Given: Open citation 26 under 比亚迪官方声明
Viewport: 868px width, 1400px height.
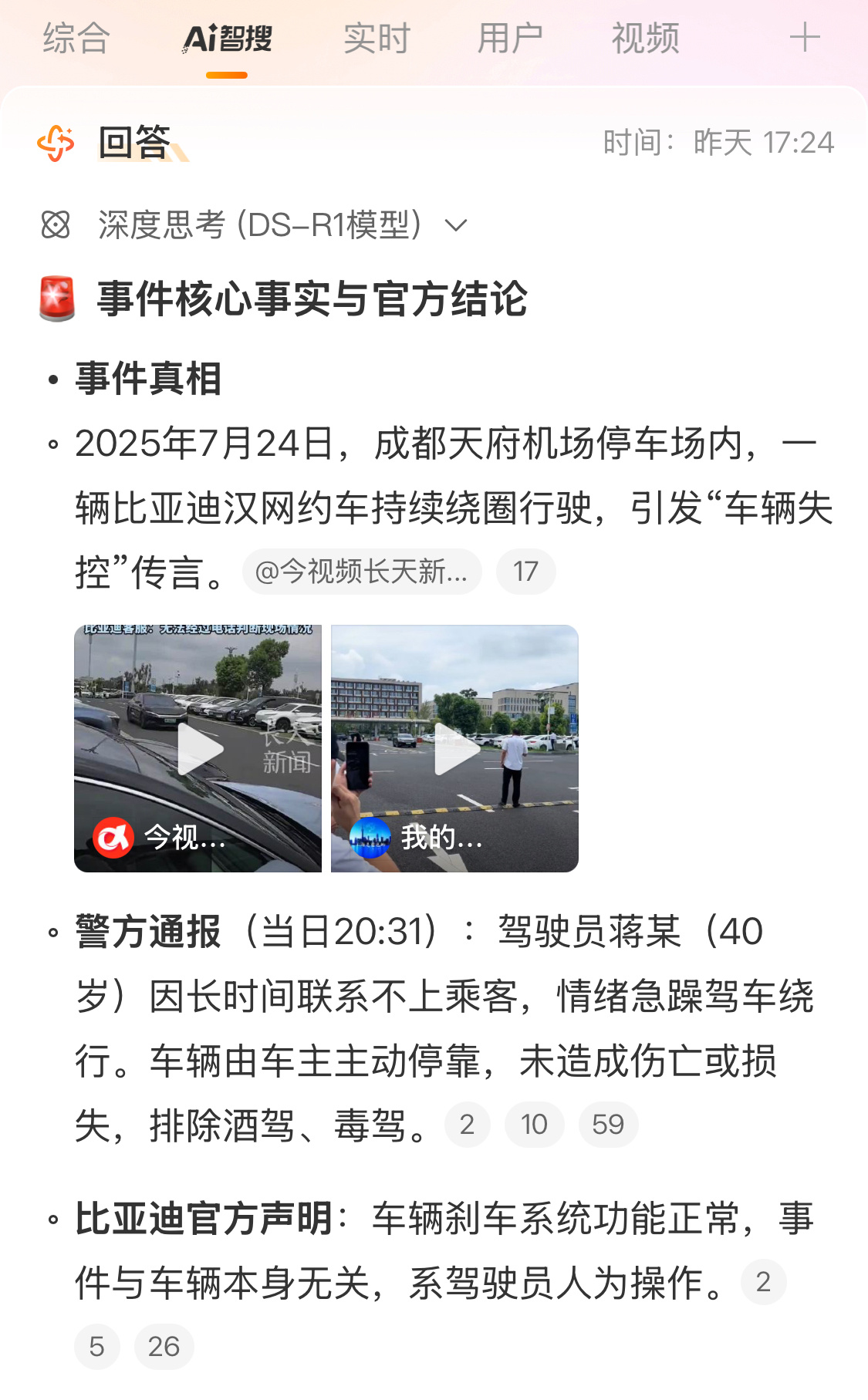Looking at the screenshot, I should (x=164, y=1347).
